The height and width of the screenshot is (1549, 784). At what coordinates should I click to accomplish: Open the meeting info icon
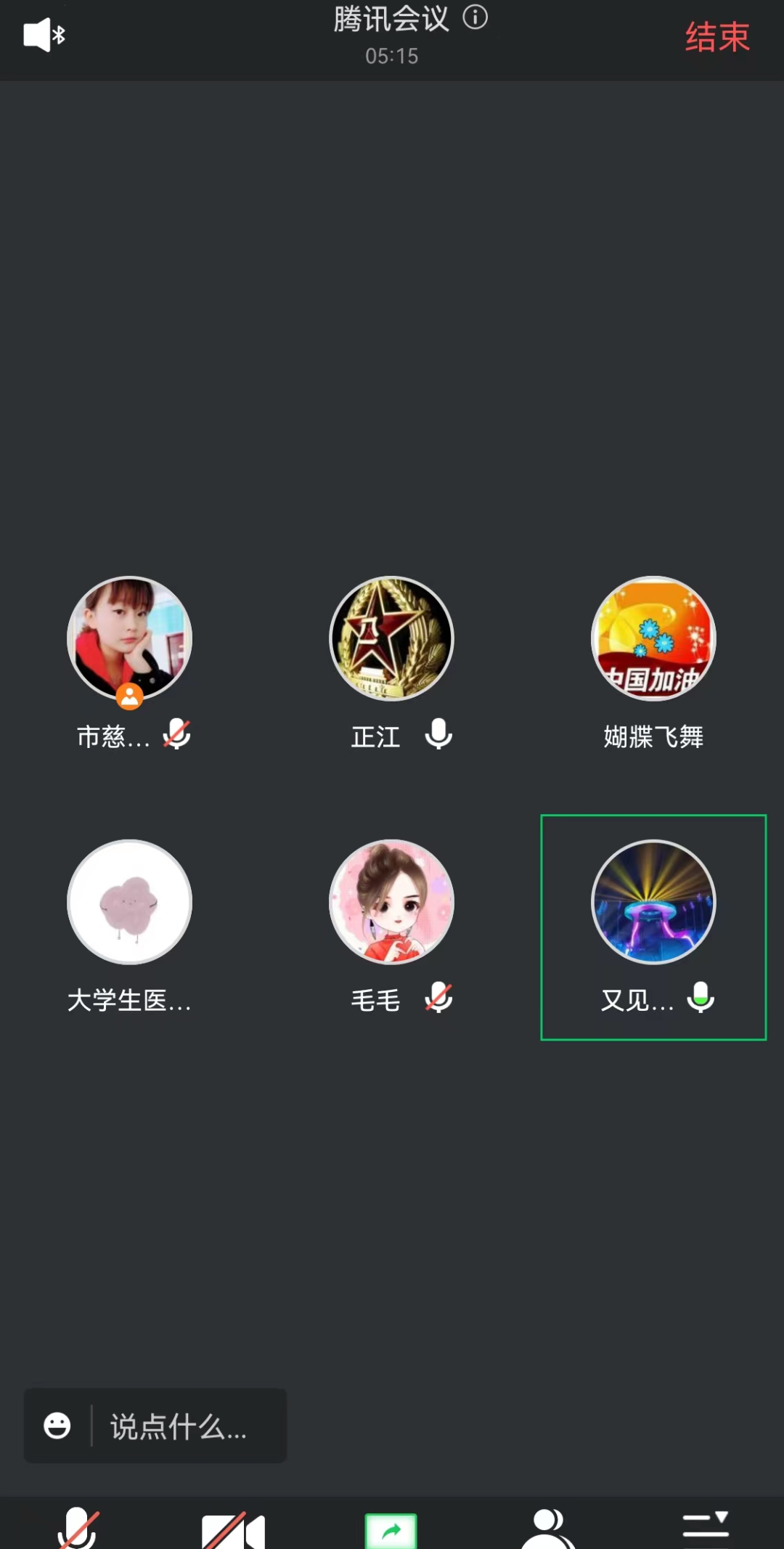pyautogui.click(x=475, y=17)
